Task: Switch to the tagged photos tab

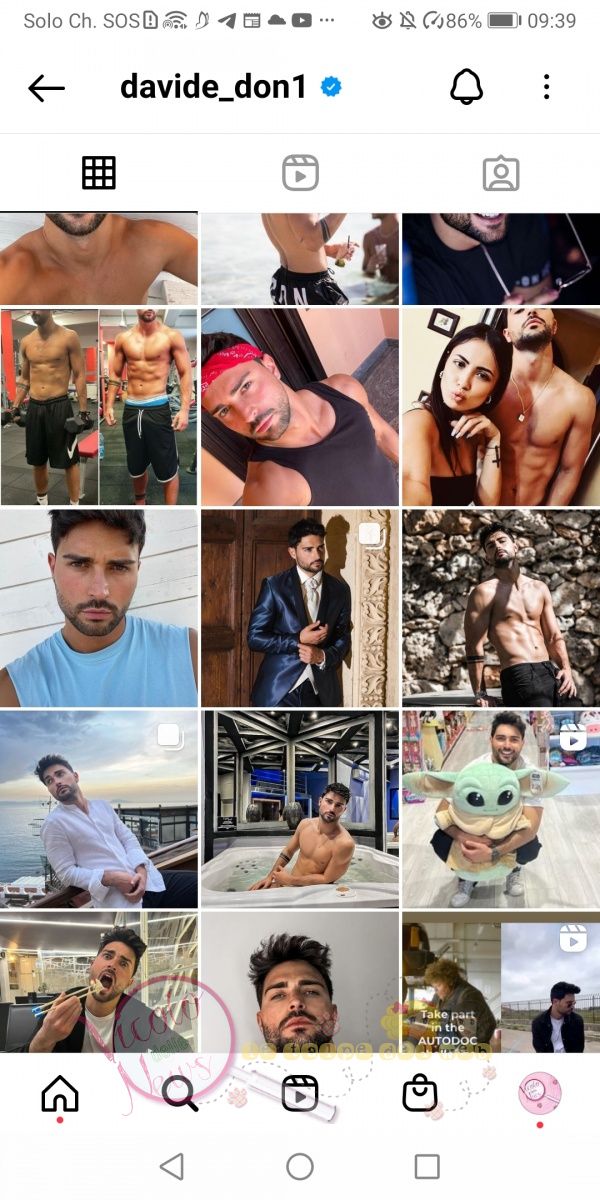Action: [500, 174]
